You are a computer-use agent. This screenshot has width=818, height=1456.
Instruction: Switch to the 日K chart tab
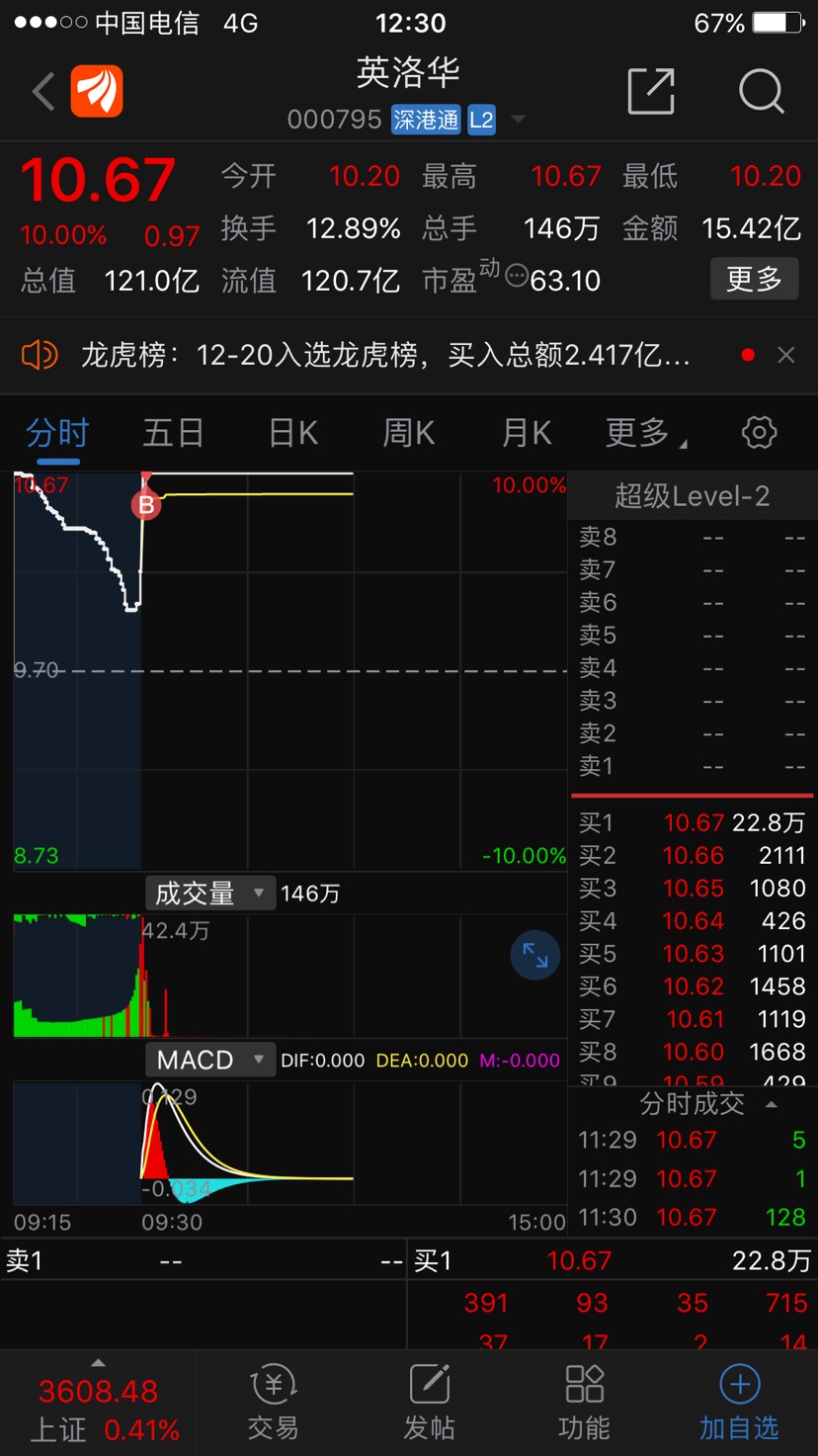(293, 433)
